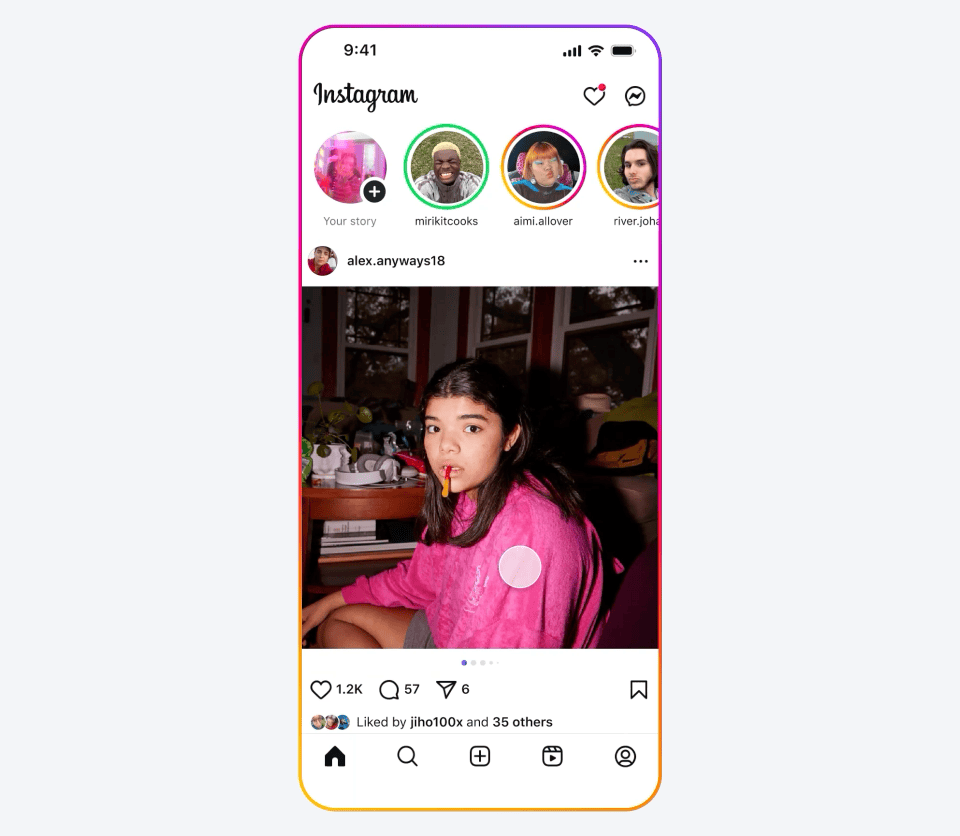View aimi.allover's story
Viewport: 960px width, 836px height.
(x=543, y=167)
